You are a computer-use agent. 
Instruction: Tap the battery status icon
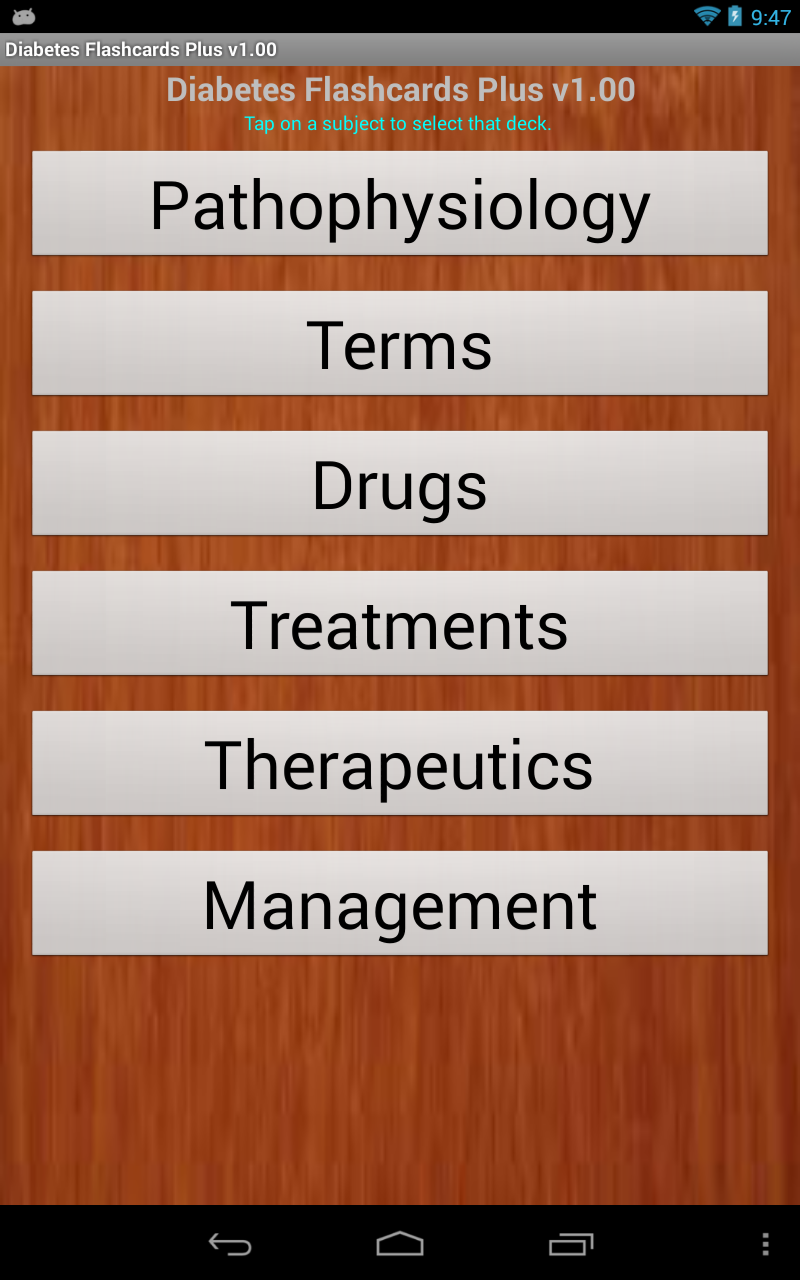(x=738, y=15)
